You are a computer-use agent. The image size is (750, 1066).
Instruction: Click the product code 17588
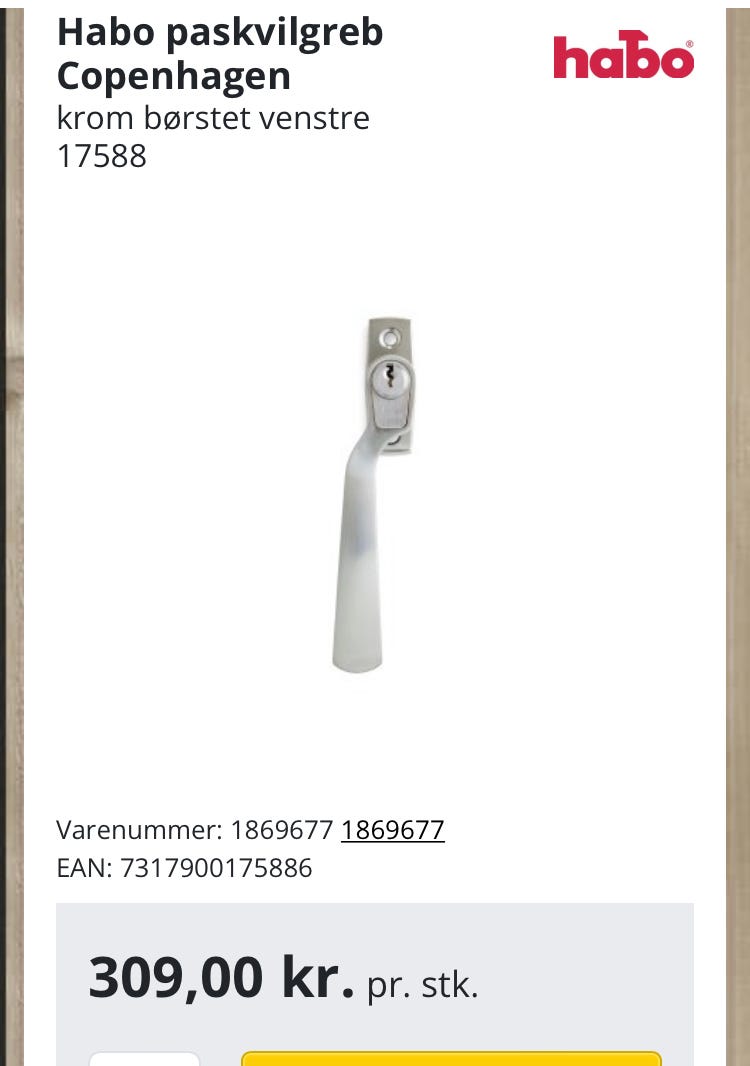pyautogui.click(x=102, y=156)
